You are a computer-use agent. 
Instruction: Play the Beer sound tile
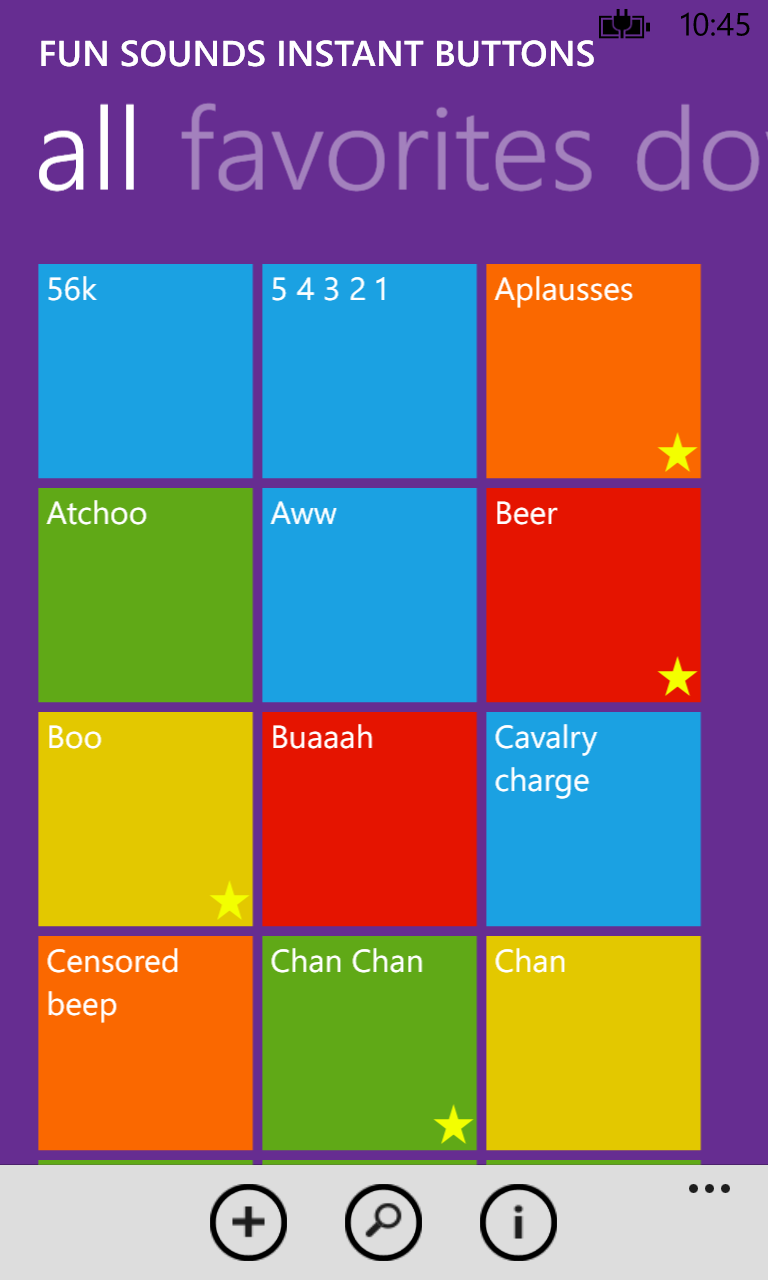click(x=593, y=595)
